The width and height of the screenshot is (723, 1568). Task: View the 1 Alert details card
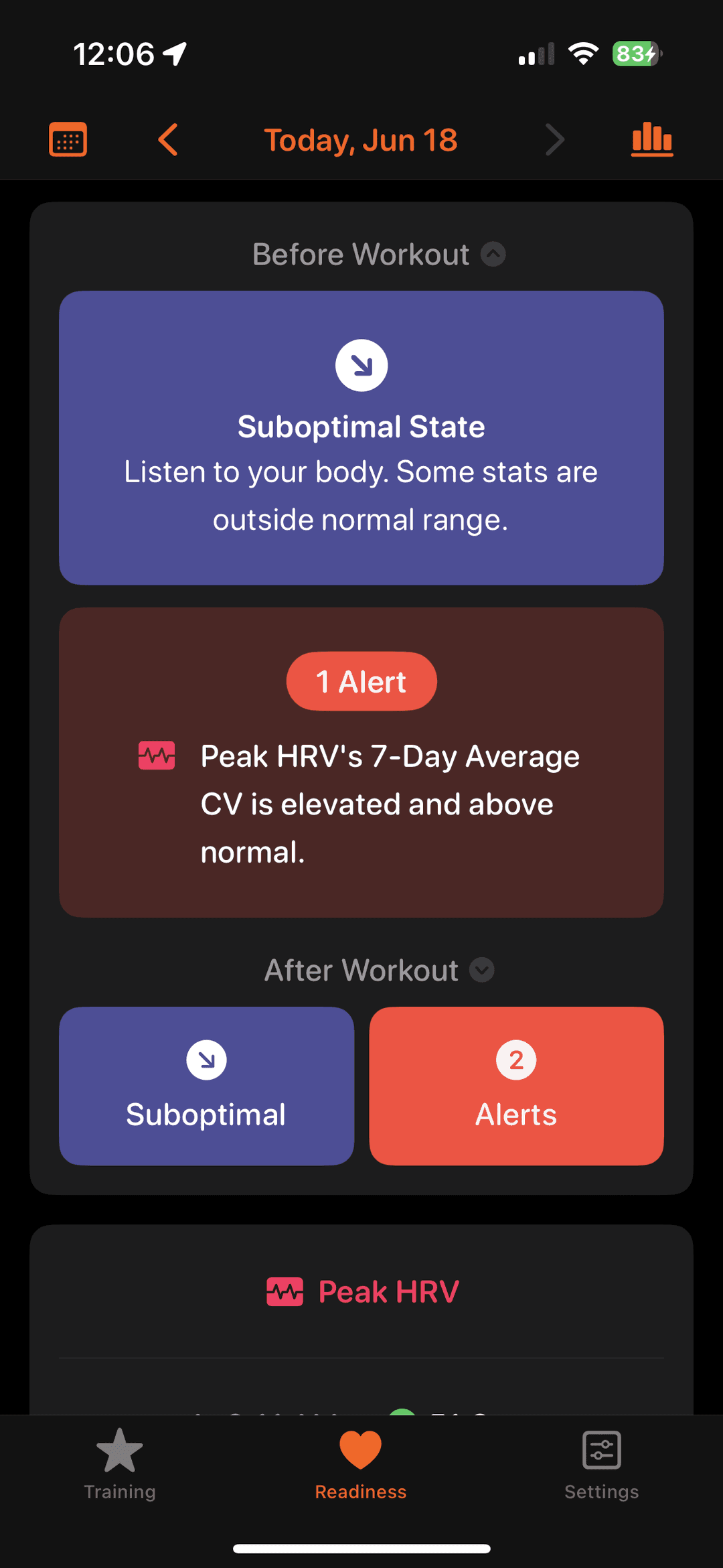coord(361,762)
